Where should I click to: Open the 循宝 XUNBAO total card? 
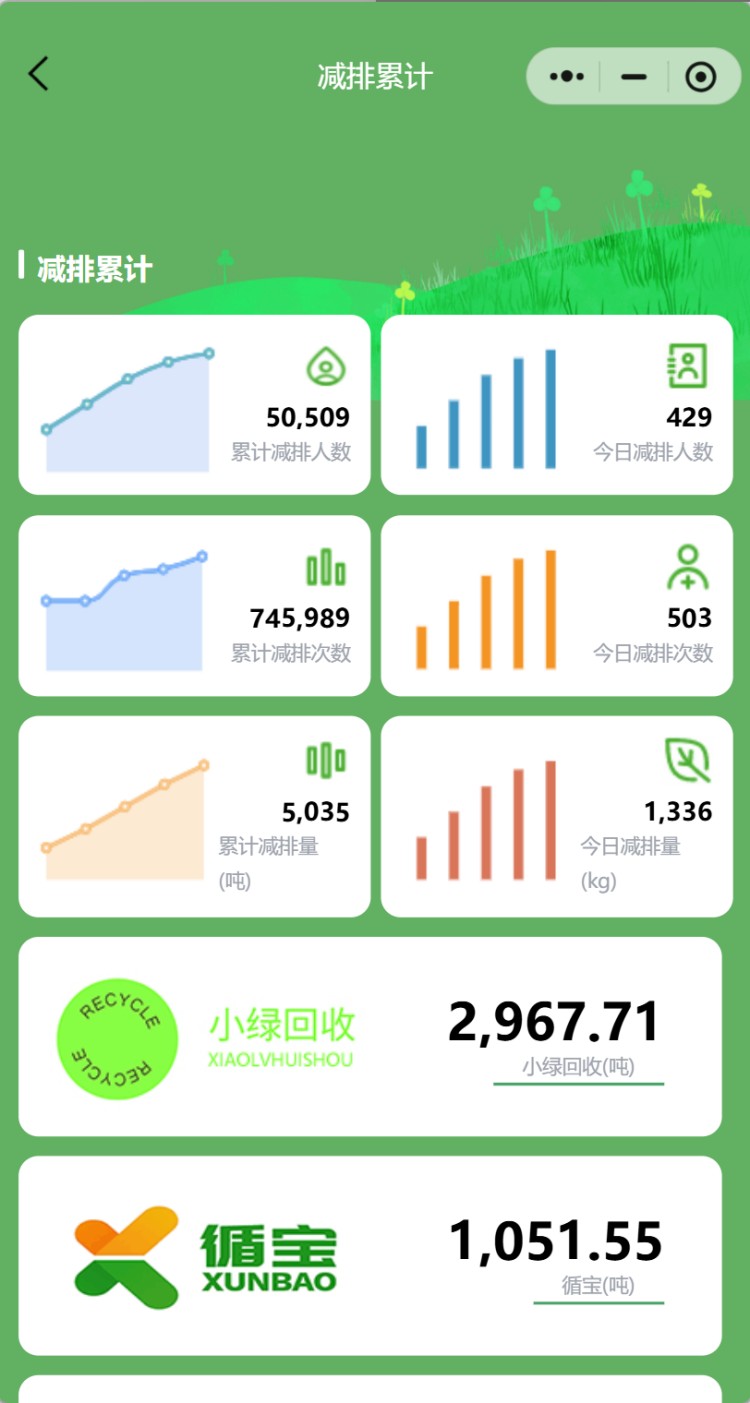tap(370, 1256)
